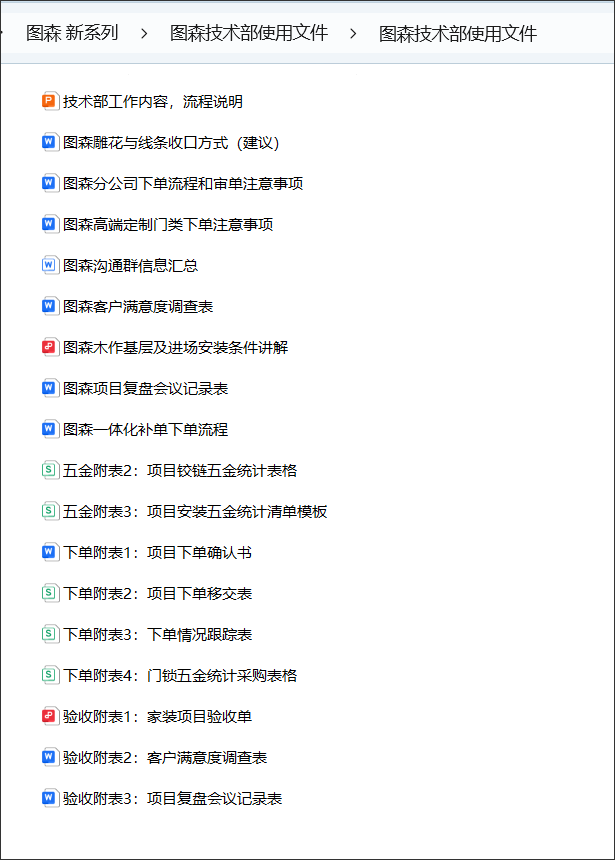615x860 pixels.
Task: Open 图森雕花与线条收口方式 document
Action: coord(170,142)
